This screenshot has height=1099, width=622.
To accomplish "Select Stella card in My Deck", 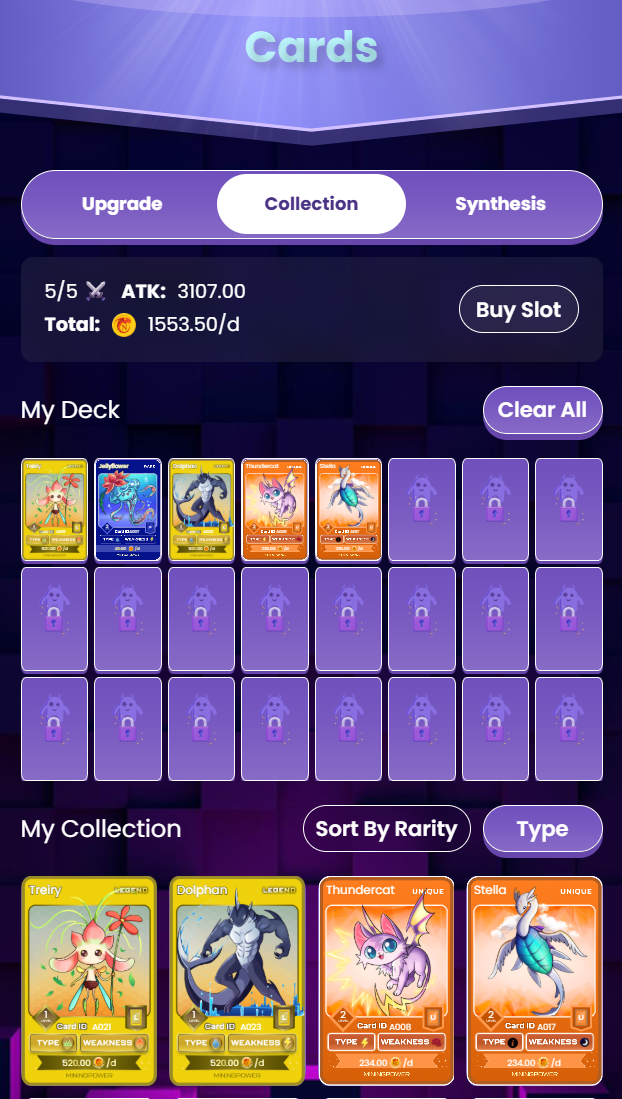I will coord(348,509).
